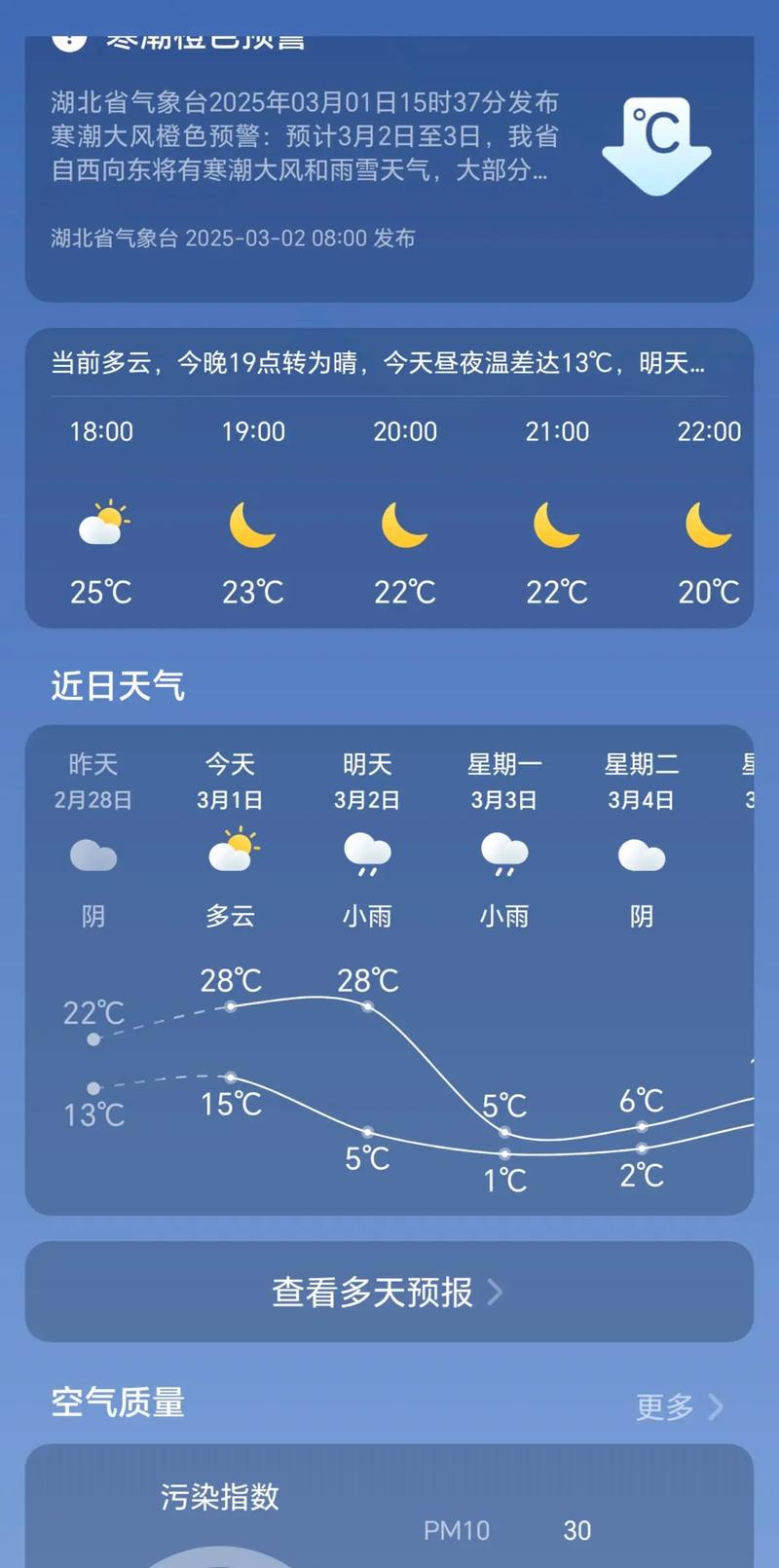The height and width of the screenshot is (1568, 779).
Task: Tap 更多 next to 空气质量
Action: click(666, 1404)
